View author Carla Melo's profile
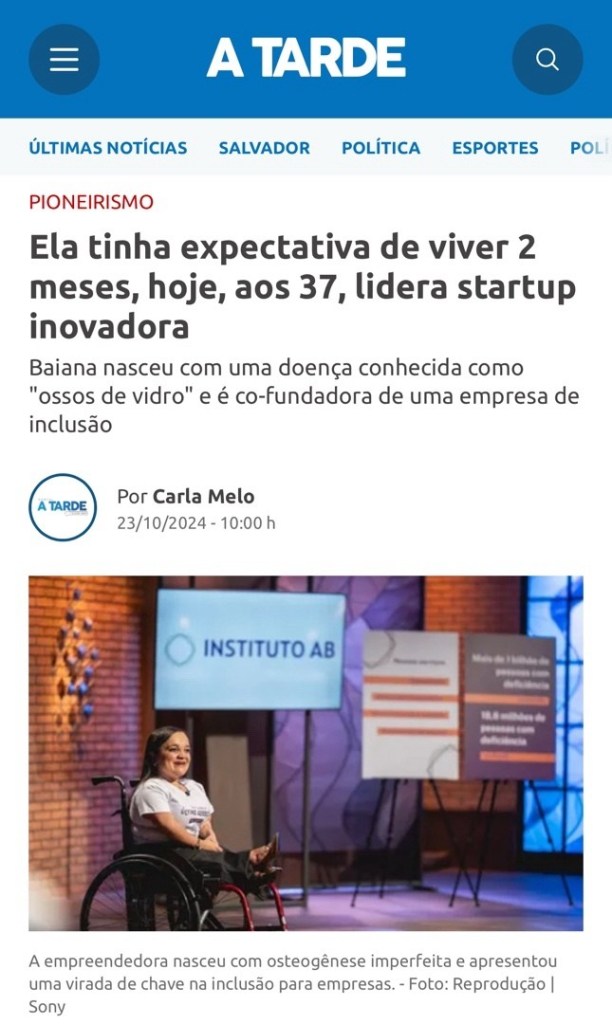 point(203,496)
